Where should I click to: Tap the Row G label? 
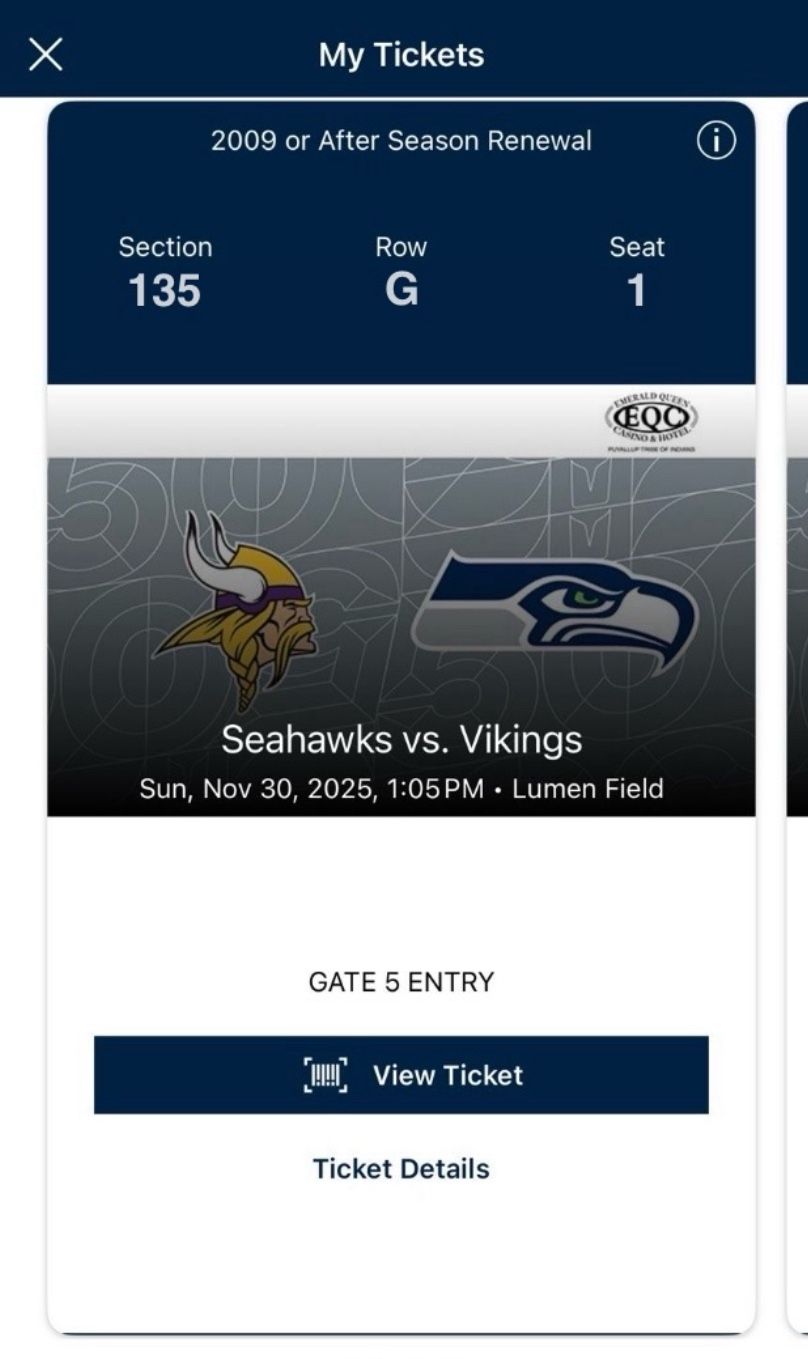(401, 247)
